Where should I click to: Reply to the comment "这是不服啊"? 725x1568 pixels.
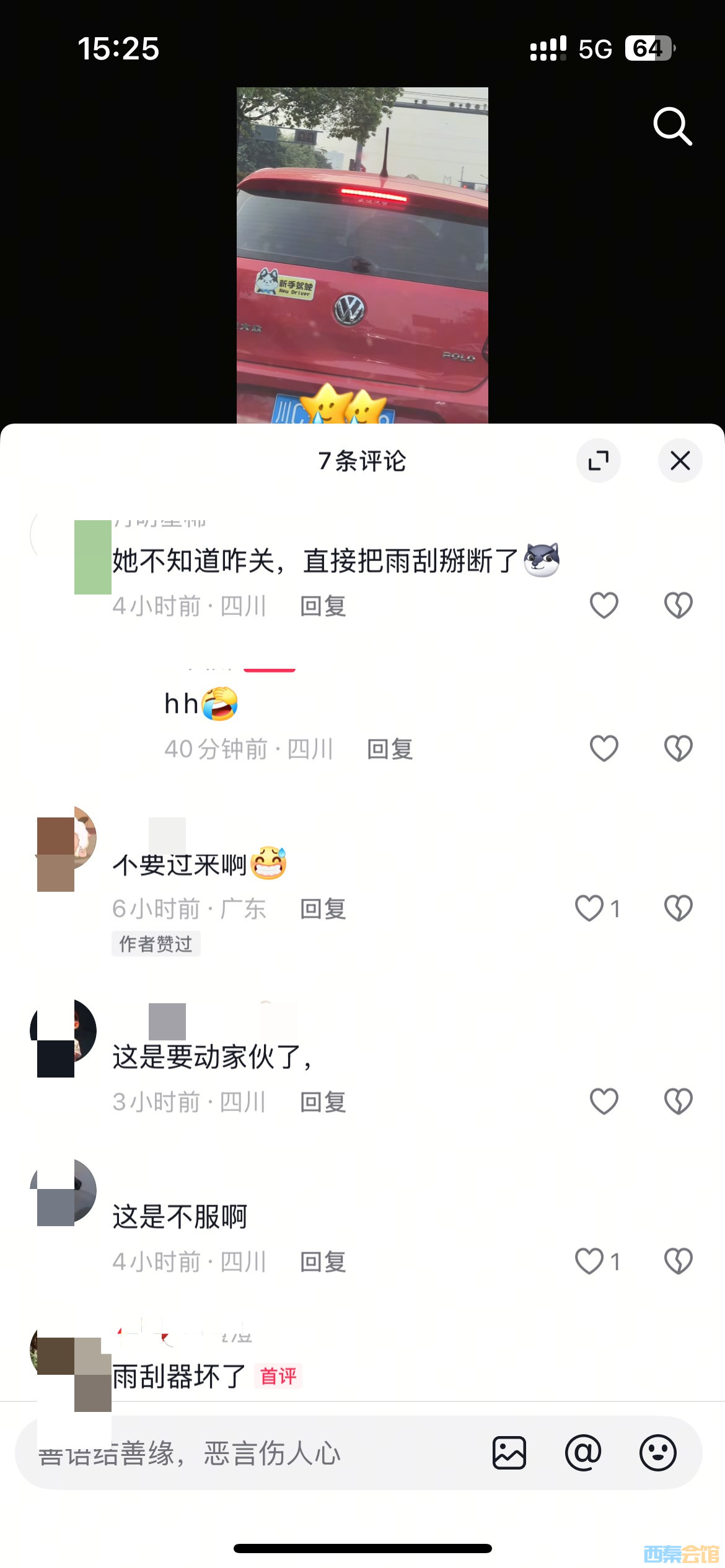click(x=323, y=1261)
